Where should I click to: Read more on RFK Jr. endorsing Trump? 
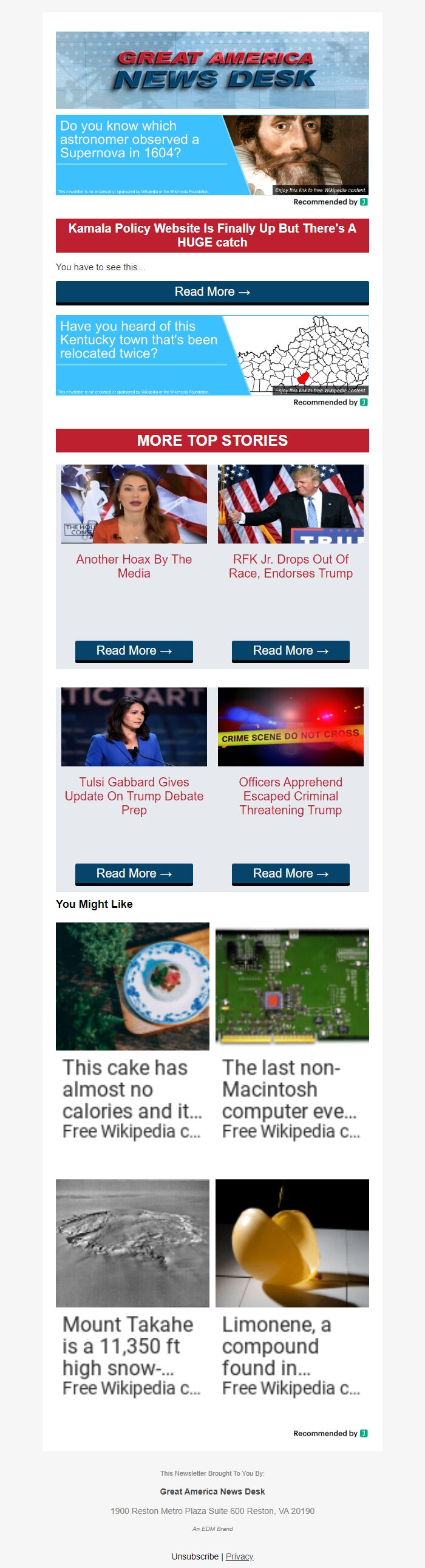coord(290,650)
